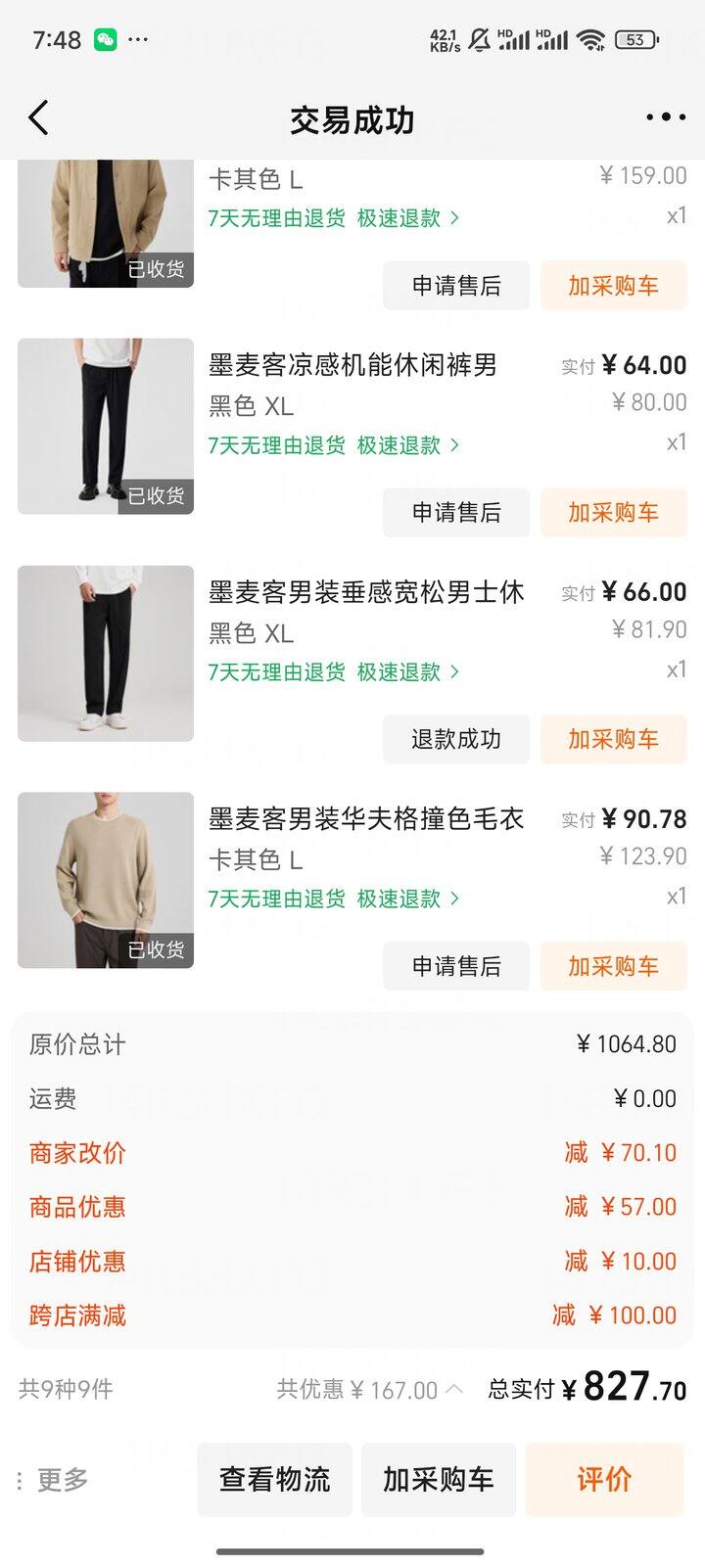Request after-sales for the 卡其色 L jacket
The image size is (705, 1568).
click(x=456, y=286)
